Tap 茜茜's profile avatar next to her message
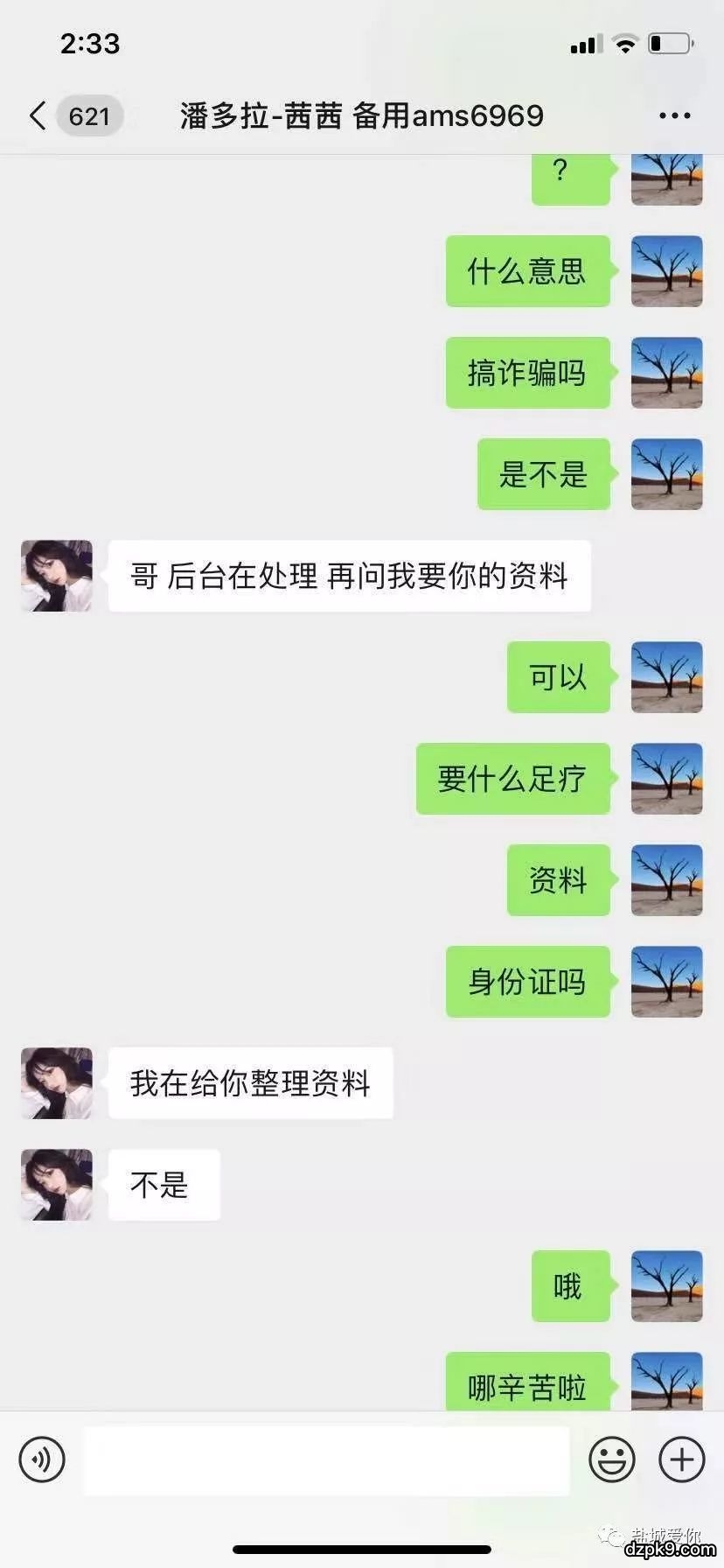 [x=56, y=575]
